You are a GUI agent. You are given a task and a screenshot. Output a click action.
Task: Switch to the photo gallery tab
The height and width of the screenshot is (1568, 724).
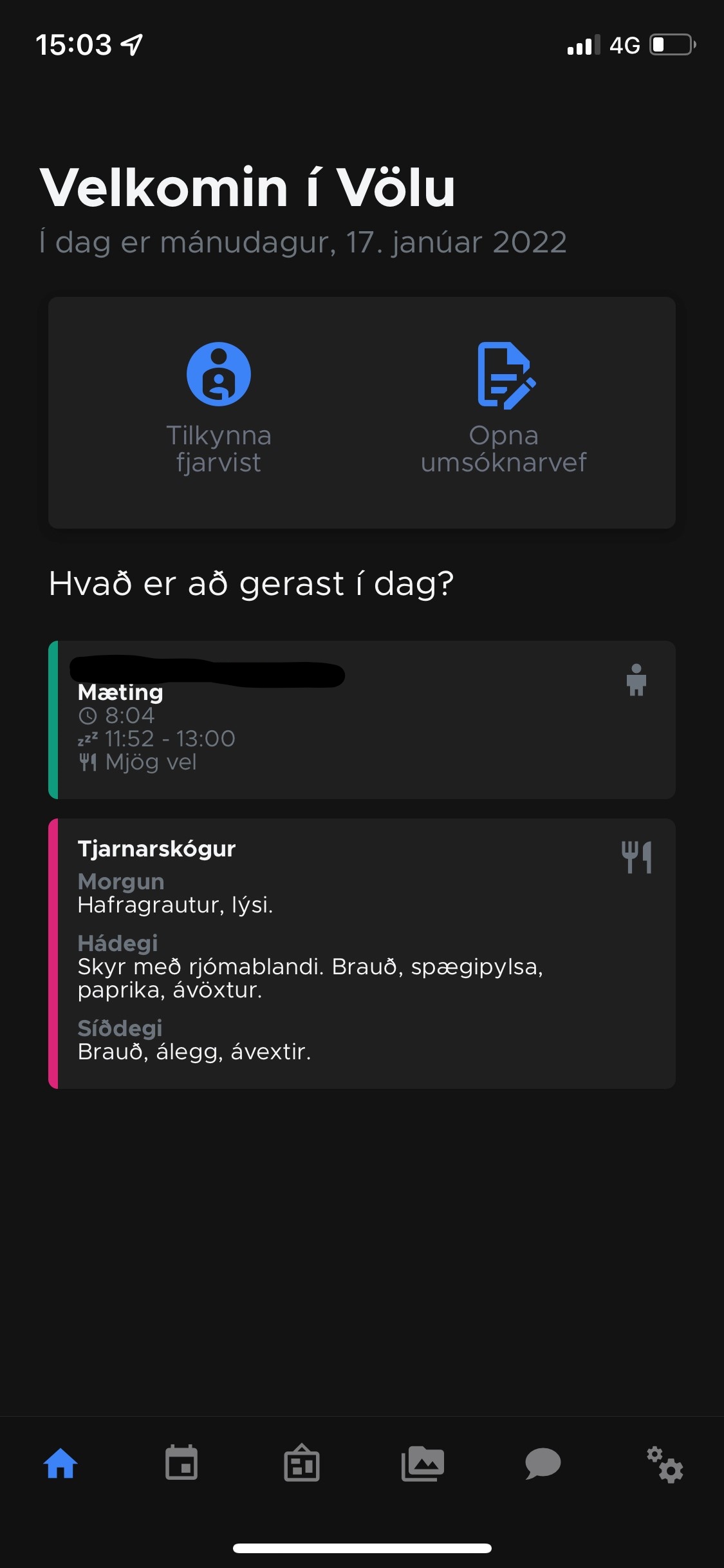pyautogui.click(x=423, y=1463)
